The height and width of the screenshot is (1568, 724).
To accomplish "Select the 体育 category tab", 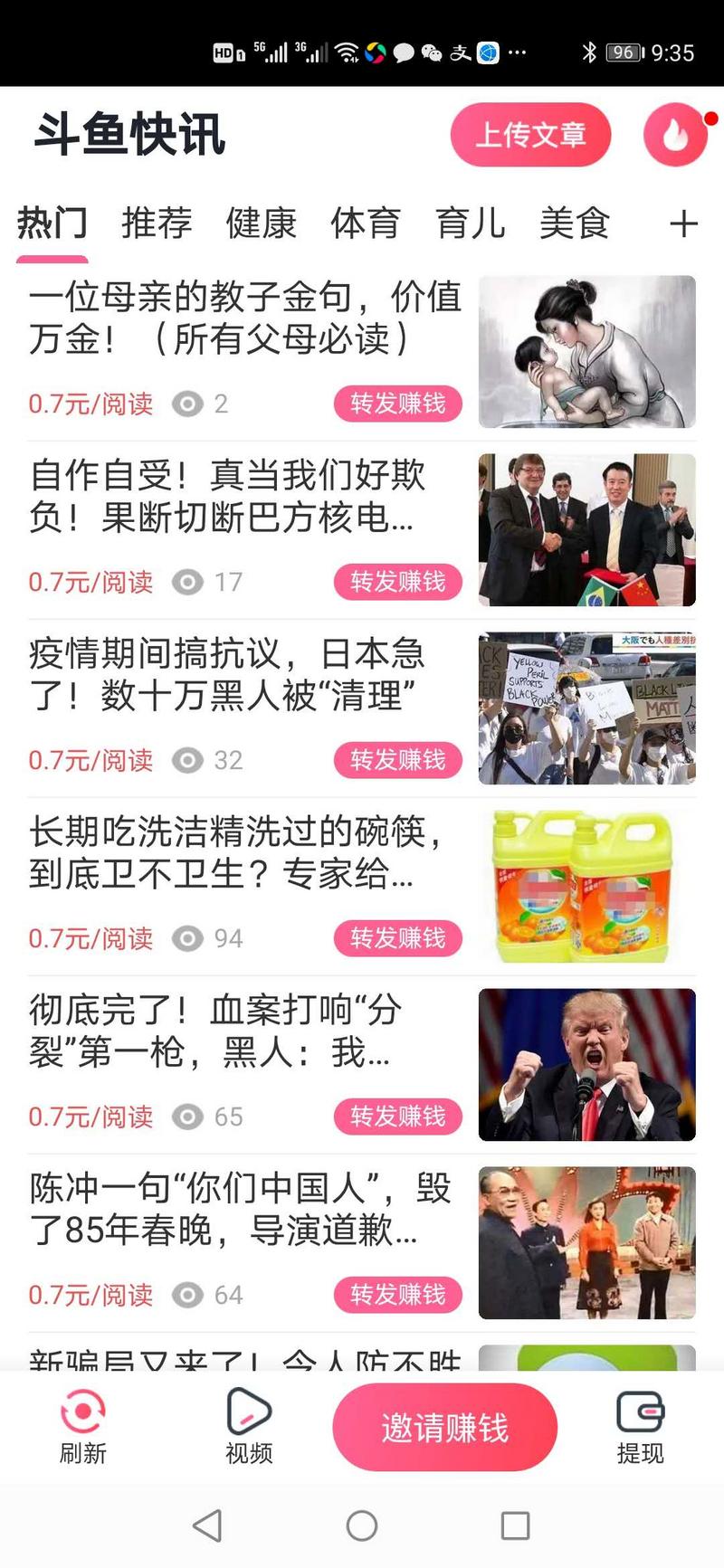I will pyautogui.click(x=365, y=223).
